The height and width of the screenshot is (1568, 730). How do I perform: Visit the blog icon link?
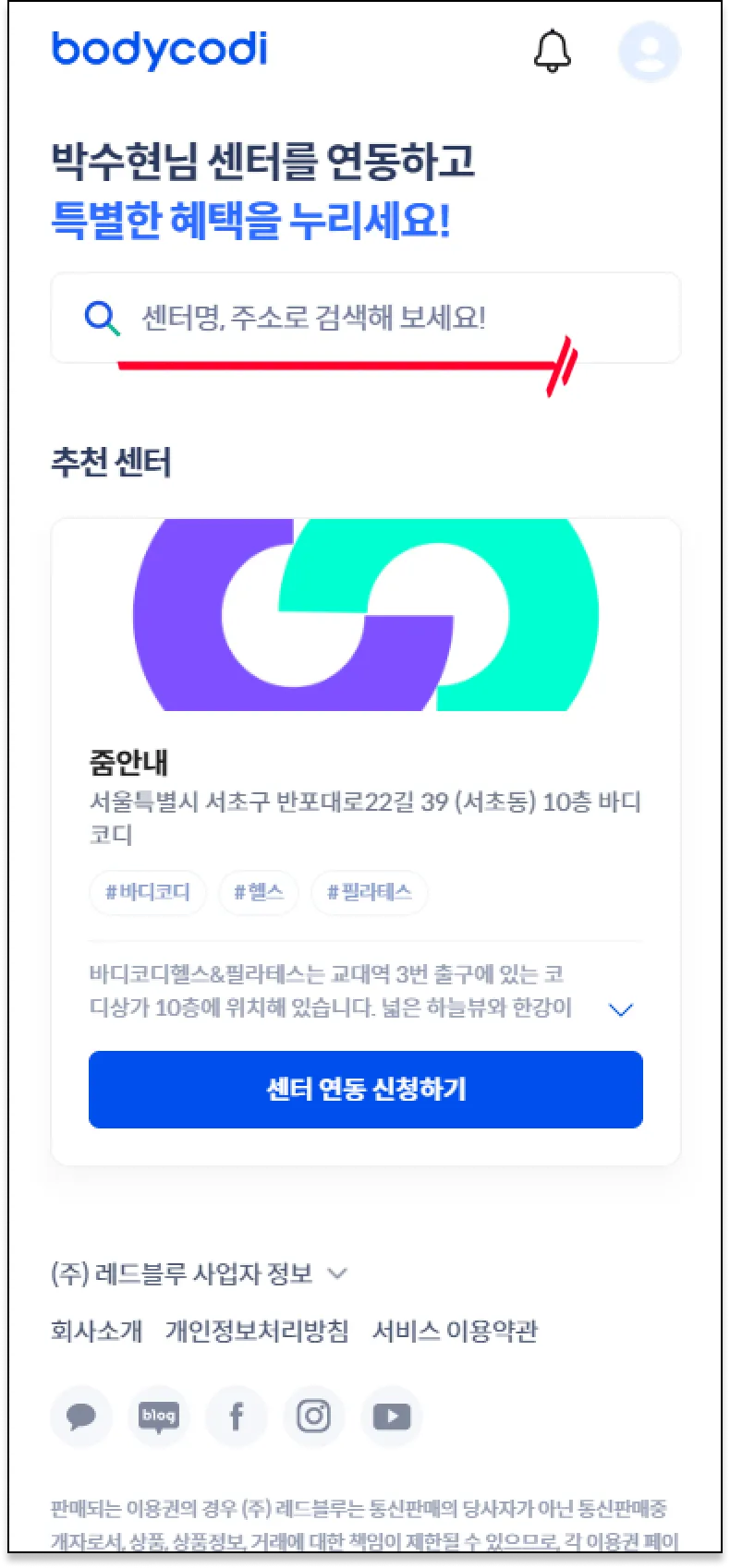pos(159,1416)
